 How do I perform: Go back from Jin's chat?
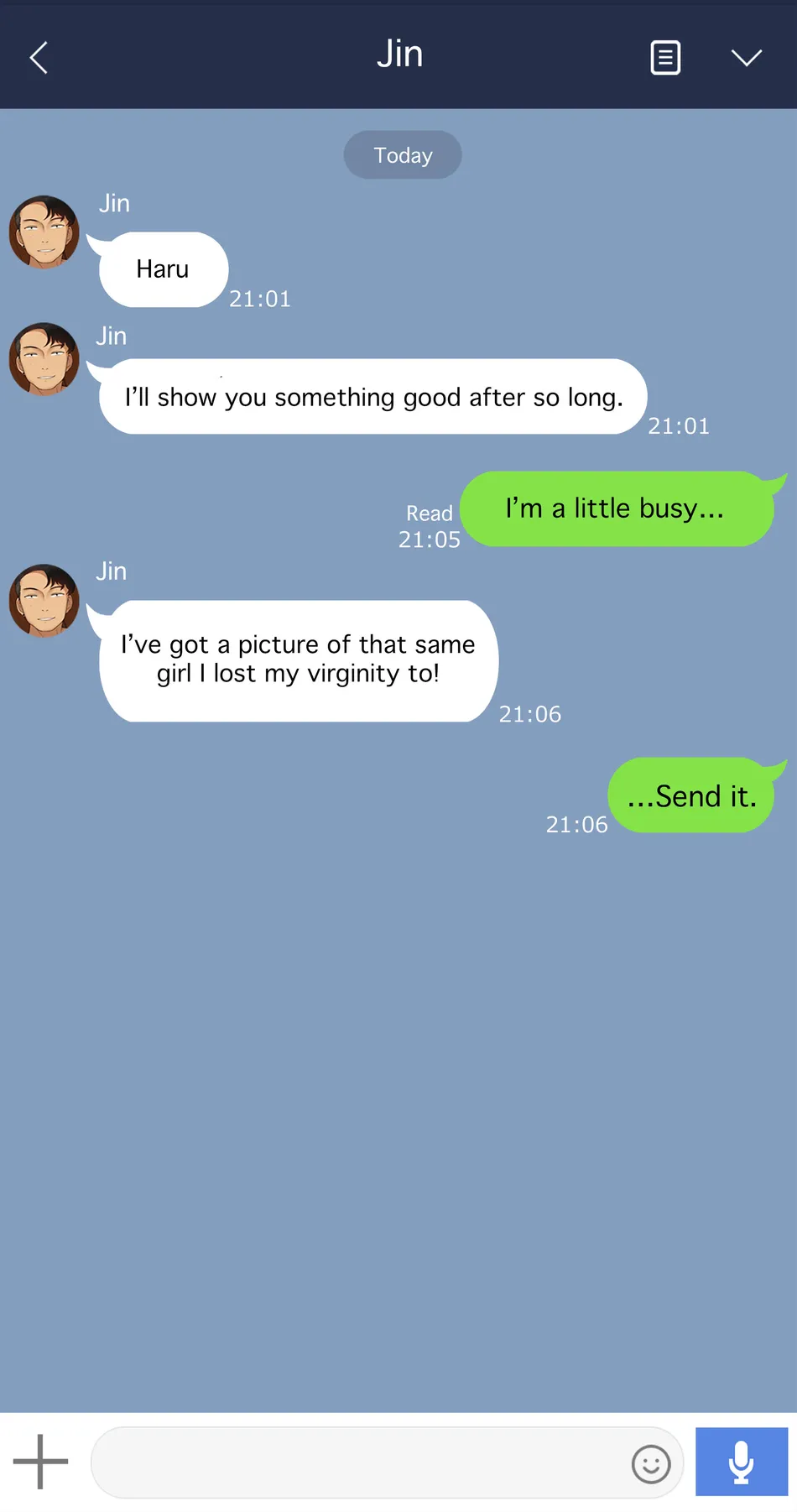coord(39,58)
